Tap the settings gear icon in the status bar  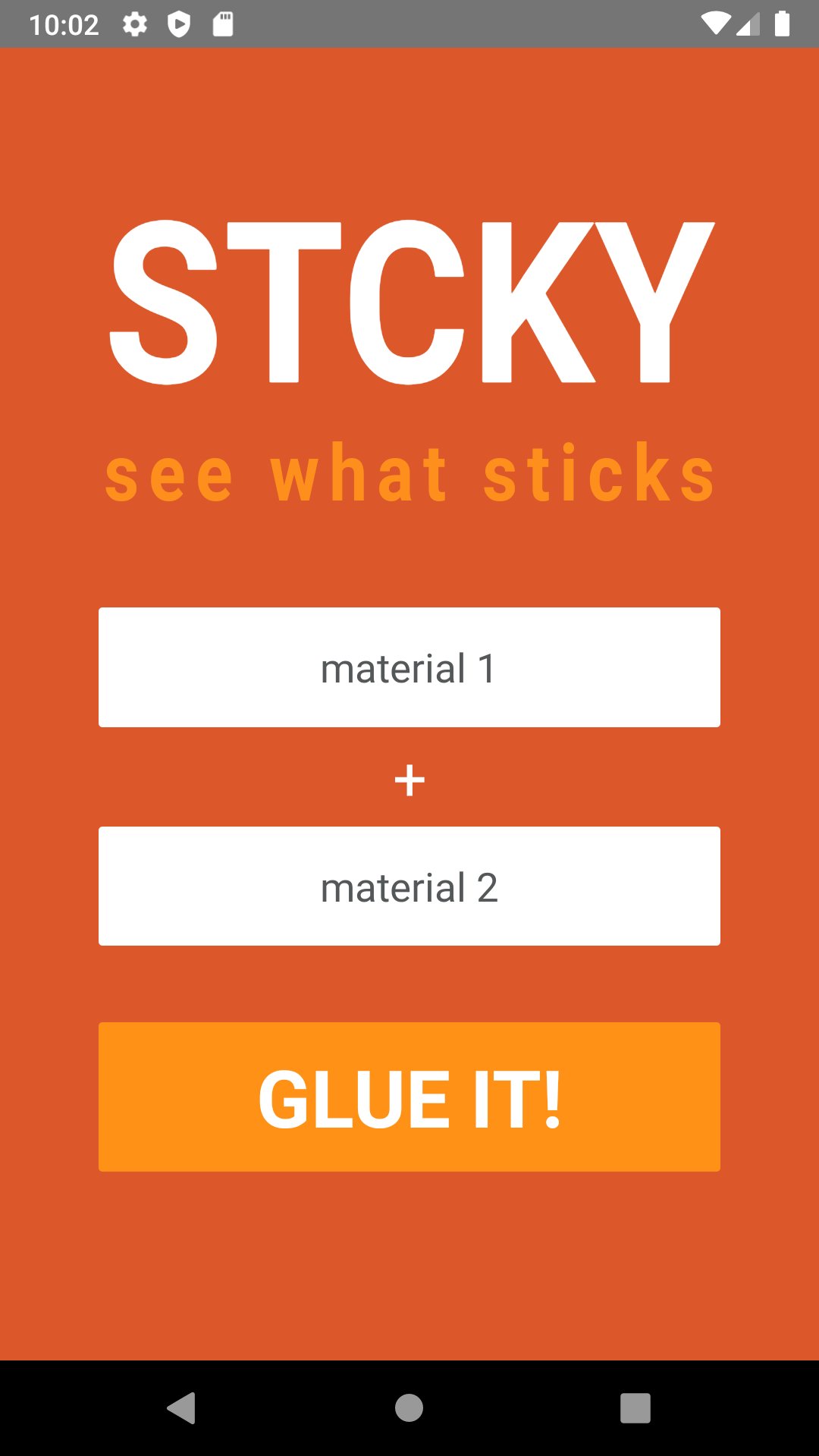click(x=136, y=24)
